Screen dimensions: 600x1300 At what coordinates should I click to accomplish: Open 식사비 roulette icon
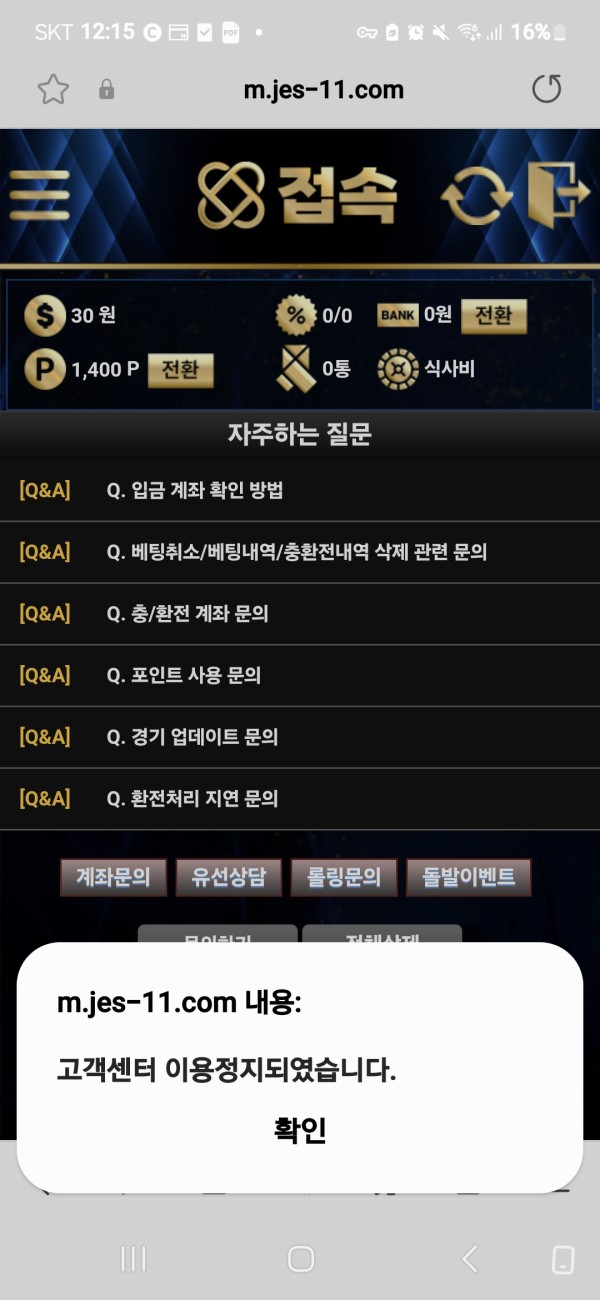pyautogui.click(x=398, y=370)
